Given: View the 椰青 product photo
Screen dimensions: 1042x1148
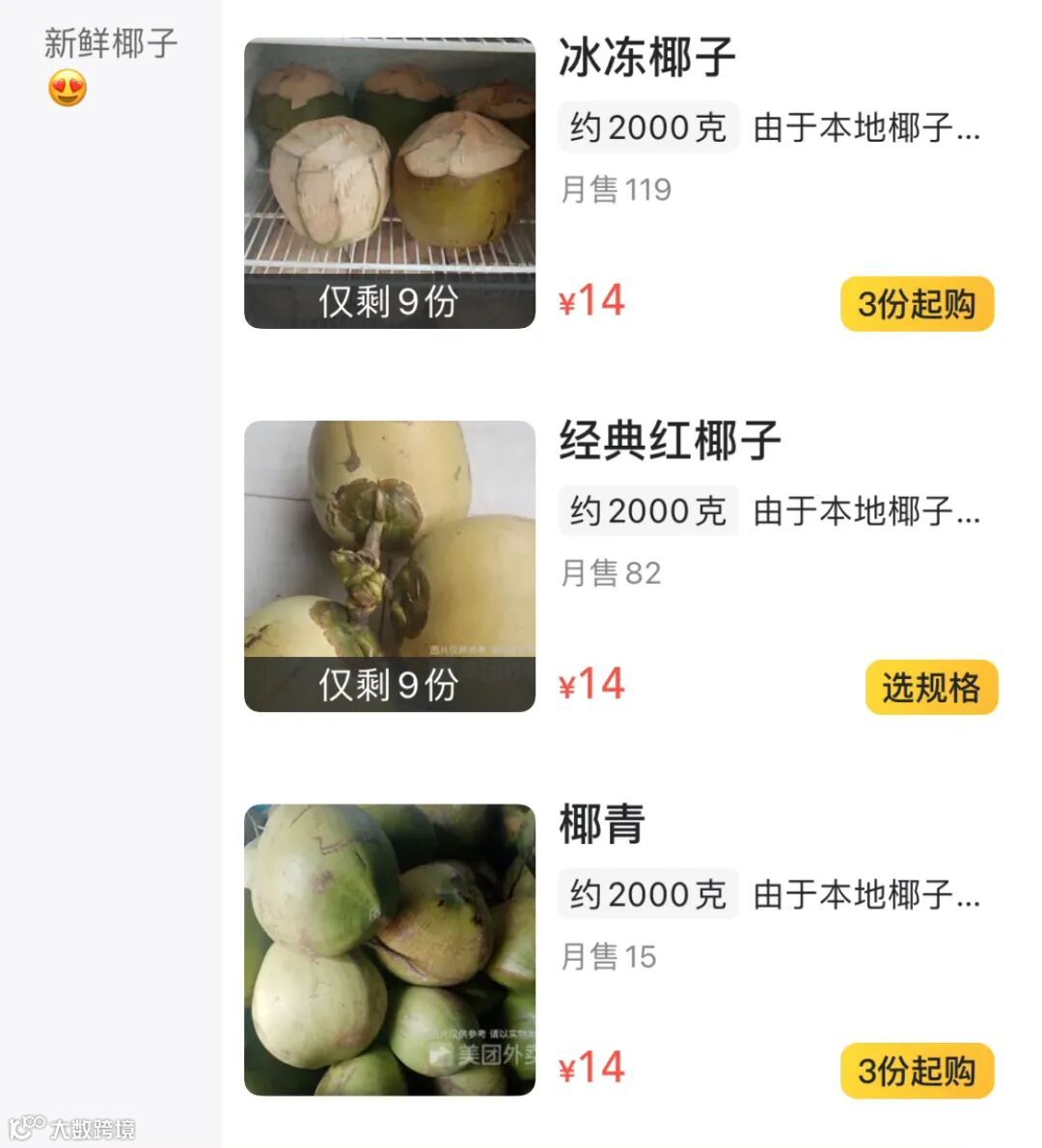Looking at the screenshot, I should pyautogui.click(x=389, y=949).
